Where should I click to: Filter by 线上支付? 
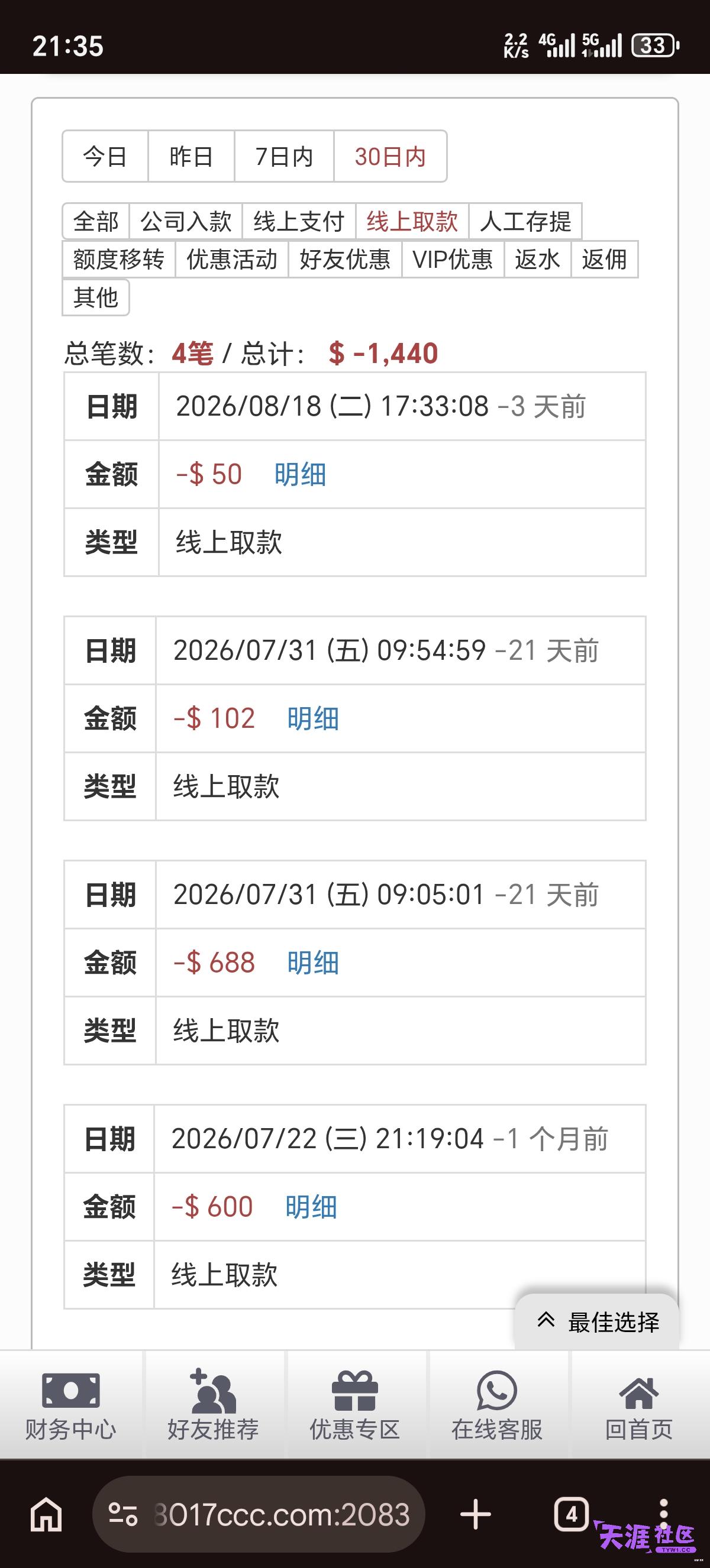pyautogui.click(x=299, y=221)
